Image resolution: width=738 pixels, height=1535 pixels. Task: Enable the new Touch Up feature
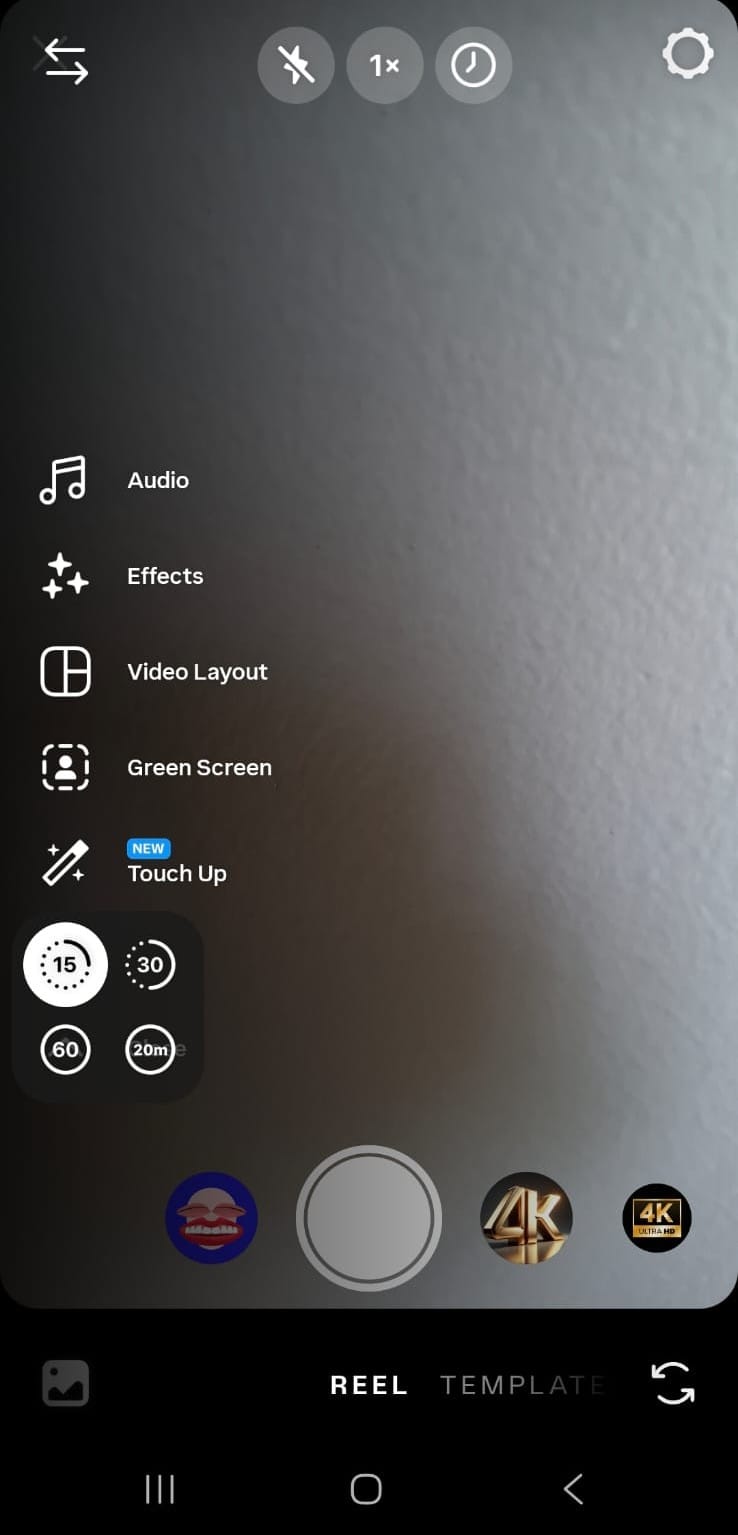(x=177, y=872)
